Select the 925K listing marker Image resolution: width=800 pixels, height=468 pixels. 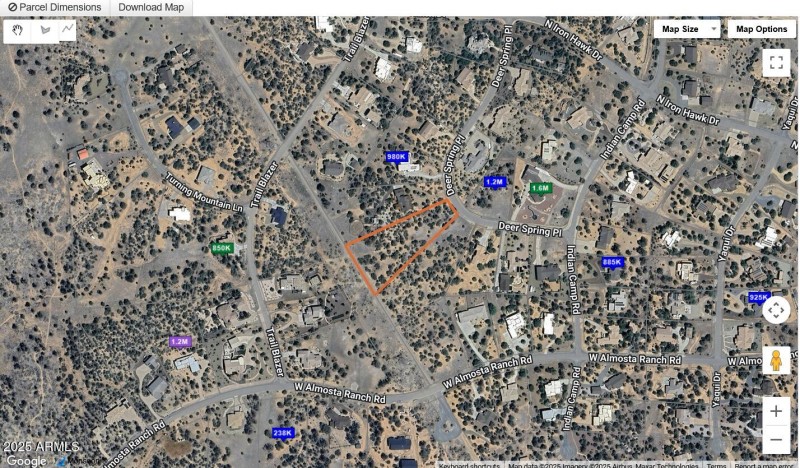759,297
